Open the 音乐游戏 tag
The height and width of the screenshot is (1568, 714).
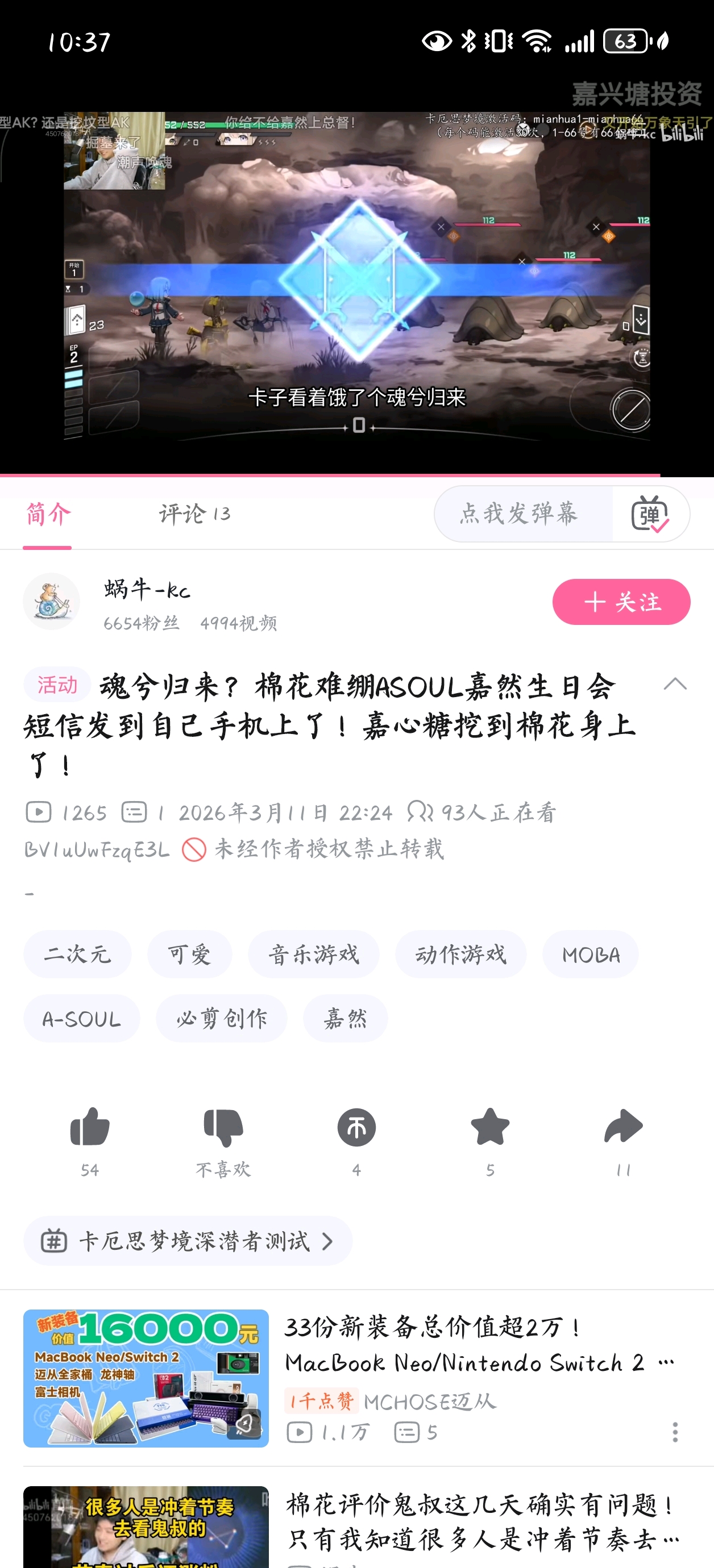pos(313,954)
